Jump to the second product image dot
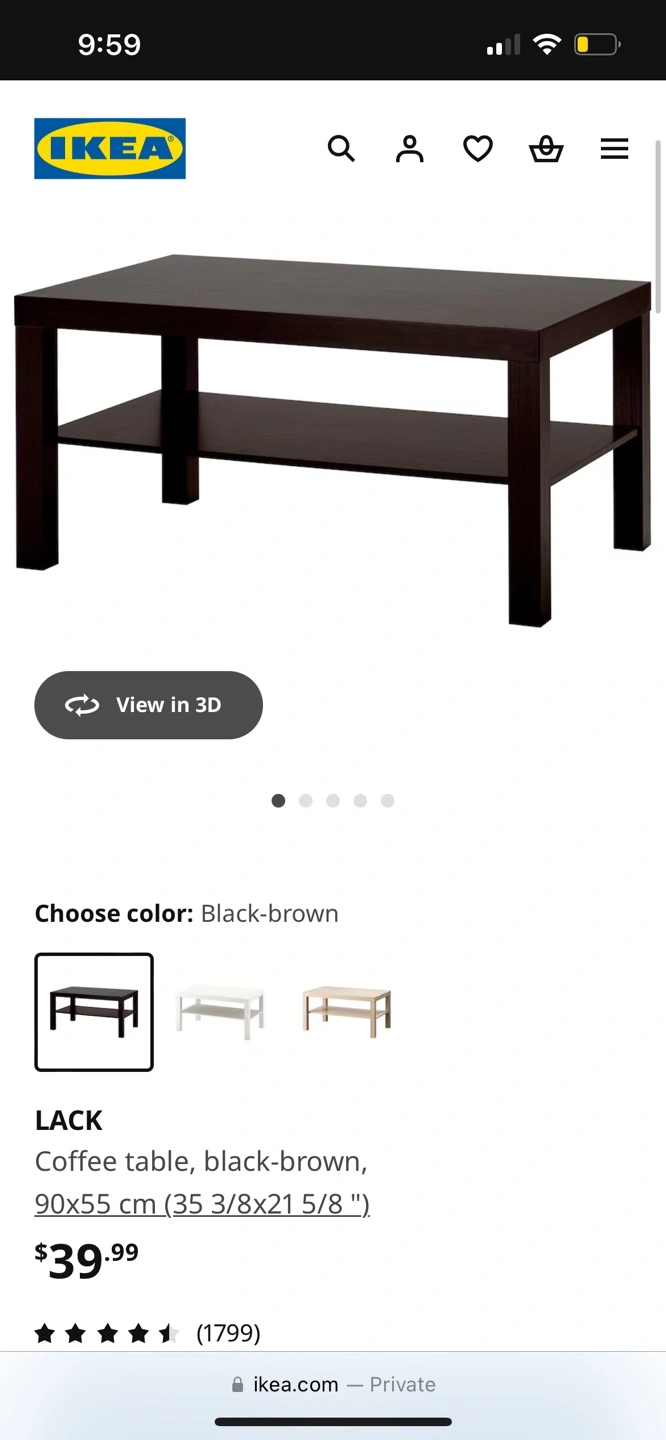Screen dimensions: 666x1440 click(306, 800)
